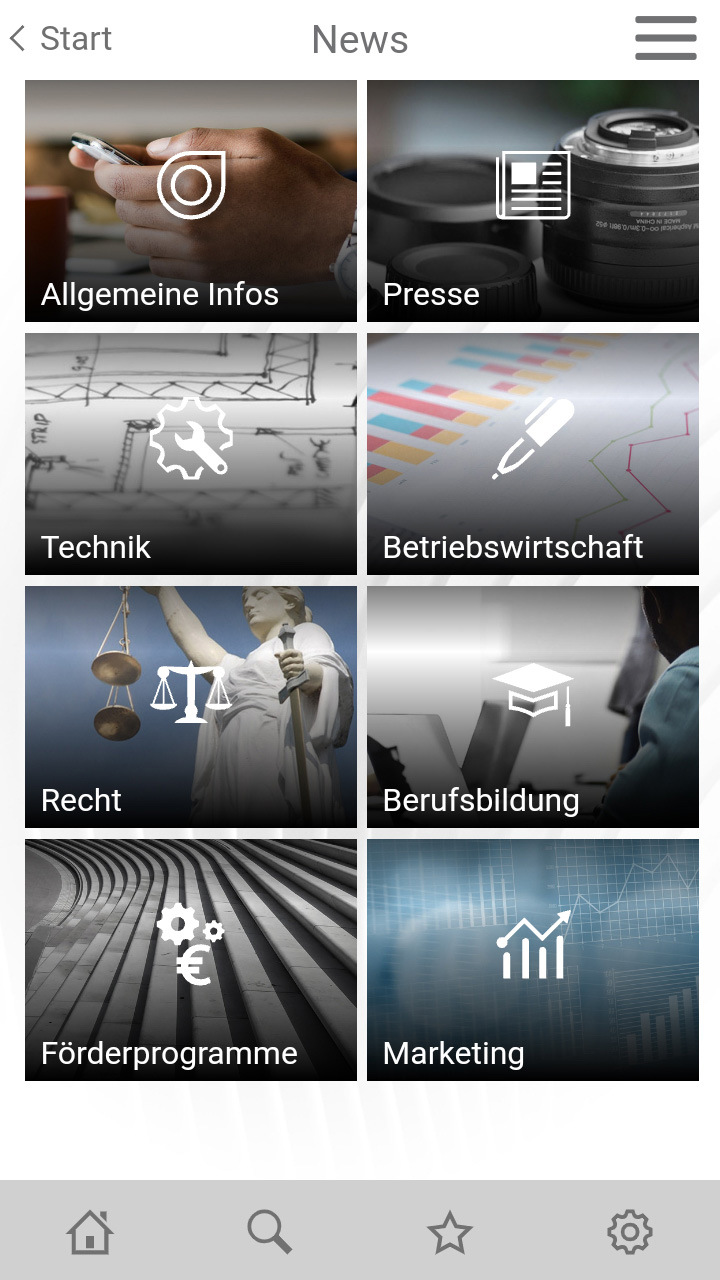Select the Marketing growth chart icon

click(x=533, y=943)
